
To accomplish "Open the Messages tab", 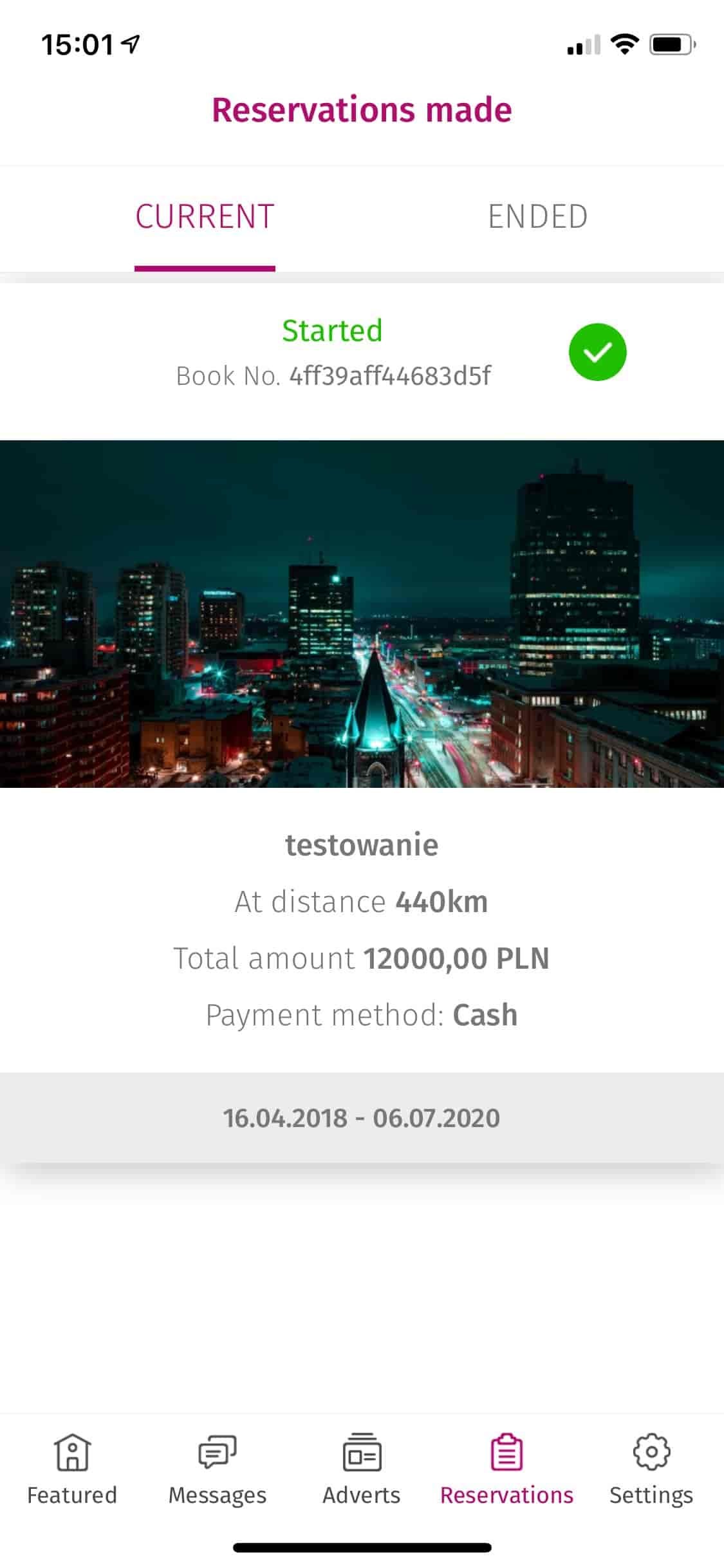I will pyautogui.click(x=218, y=1470).
